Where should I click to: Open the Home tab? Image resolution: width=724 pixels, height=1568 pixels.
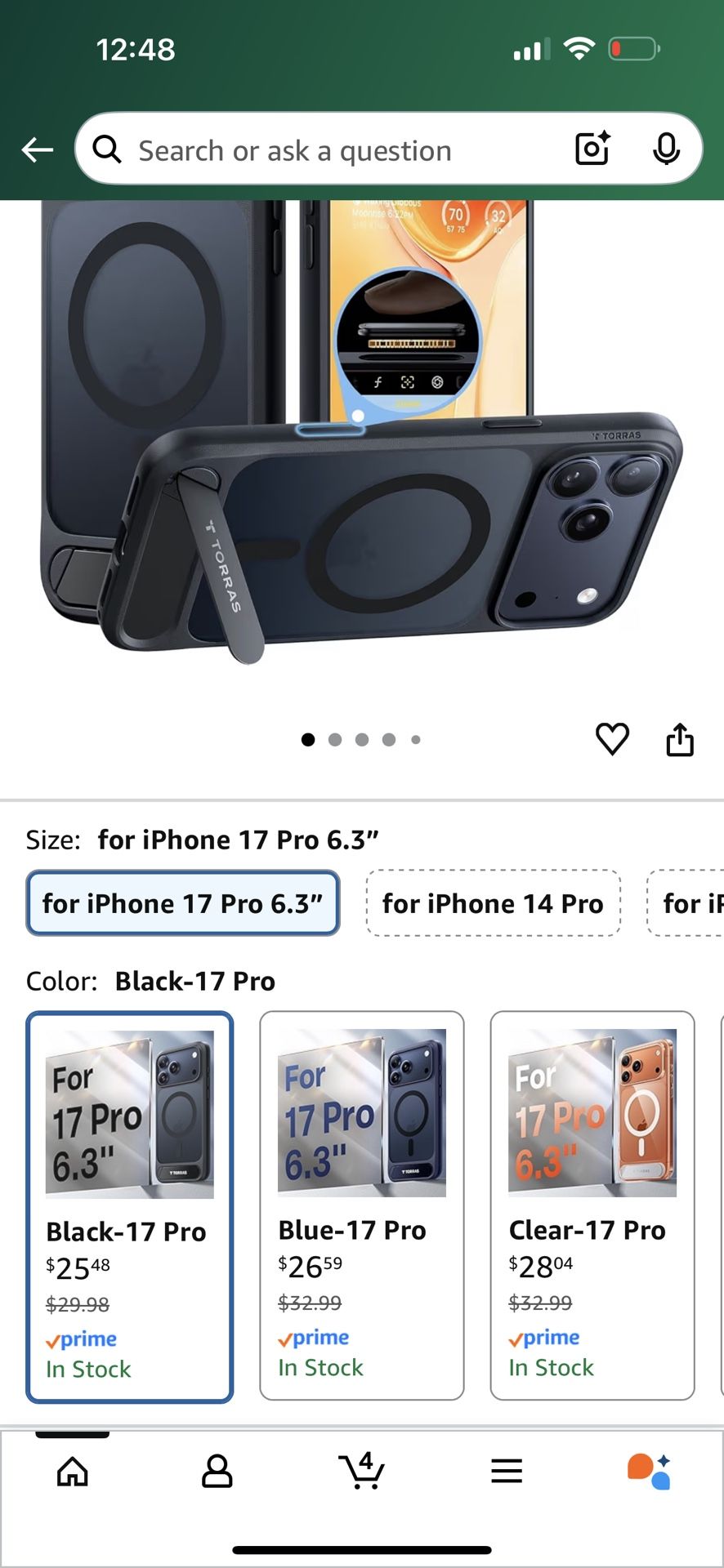pos(73,1472)
